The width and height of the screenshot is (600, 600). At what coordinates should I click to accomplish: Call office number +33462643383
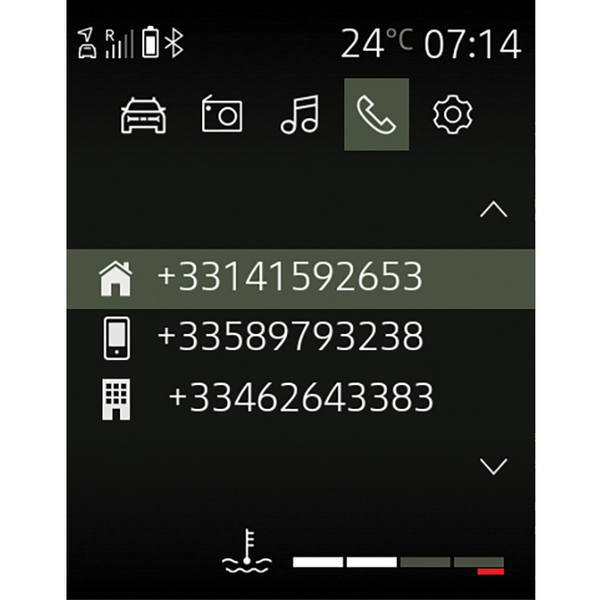point(300,397)
